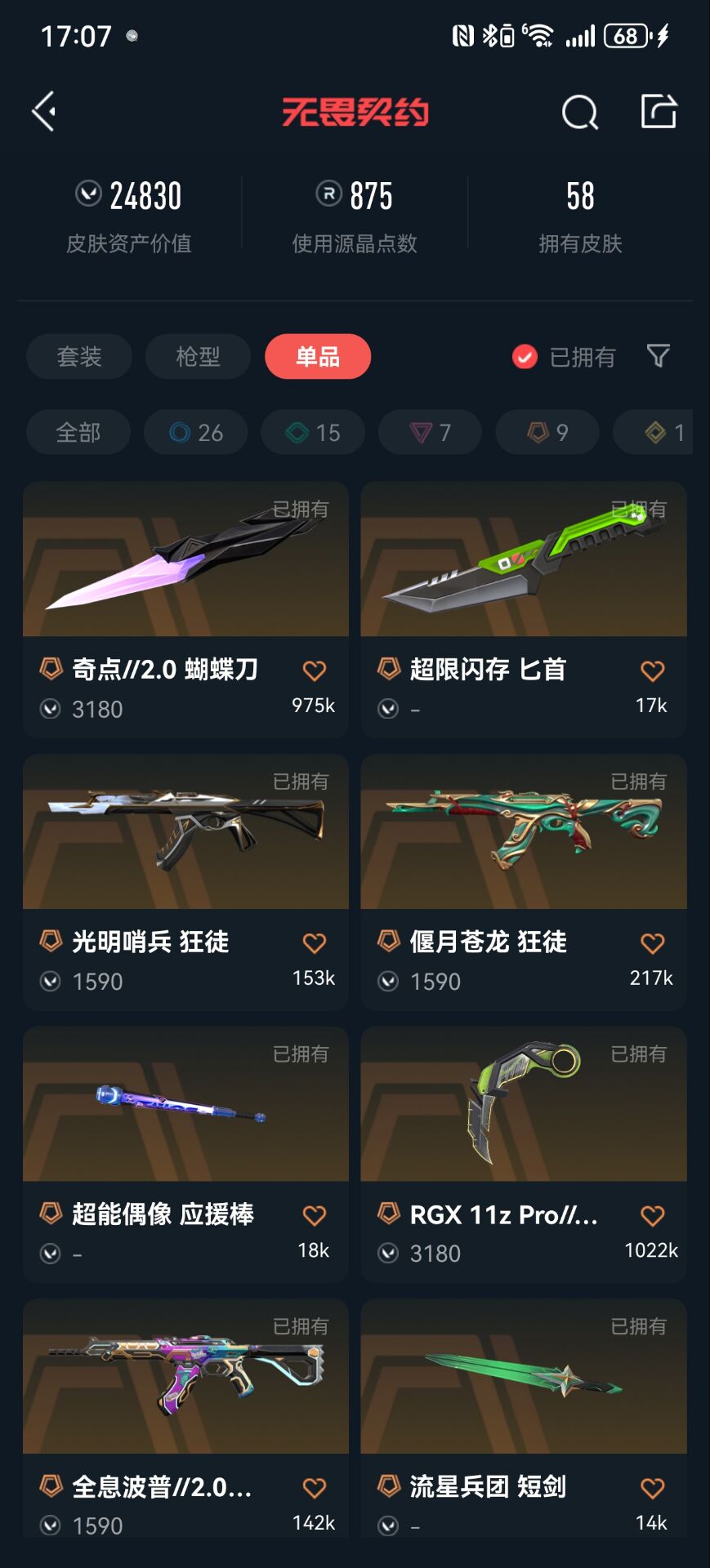The height and width of the screenshot is (1568, 710).
Task: Filter by the rarity chip showing 15
Action: click(313, 432)
